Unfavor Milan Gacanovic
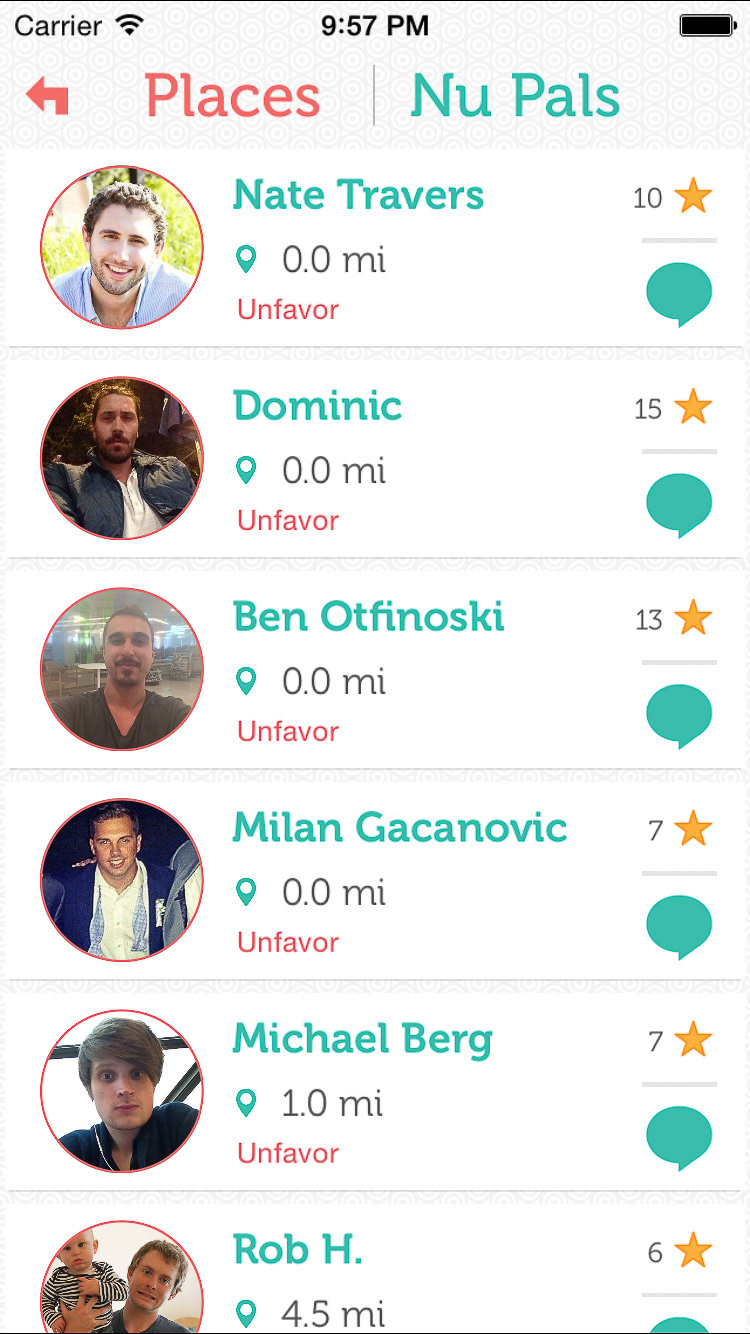Image resolution: width=750 pixels, height=1334 pixels. [x=288, y=943]
